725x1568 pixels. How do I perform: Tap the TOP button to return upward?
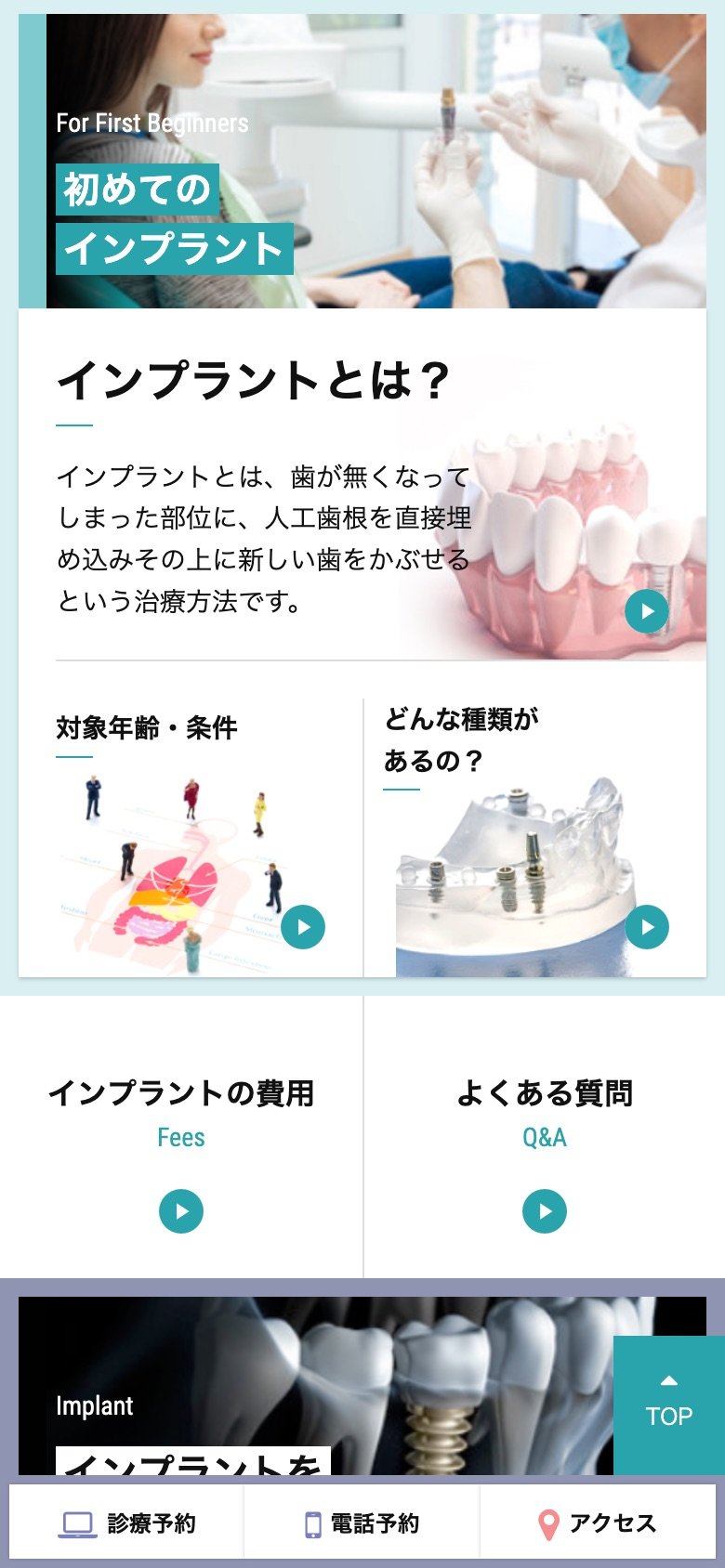669,1405
